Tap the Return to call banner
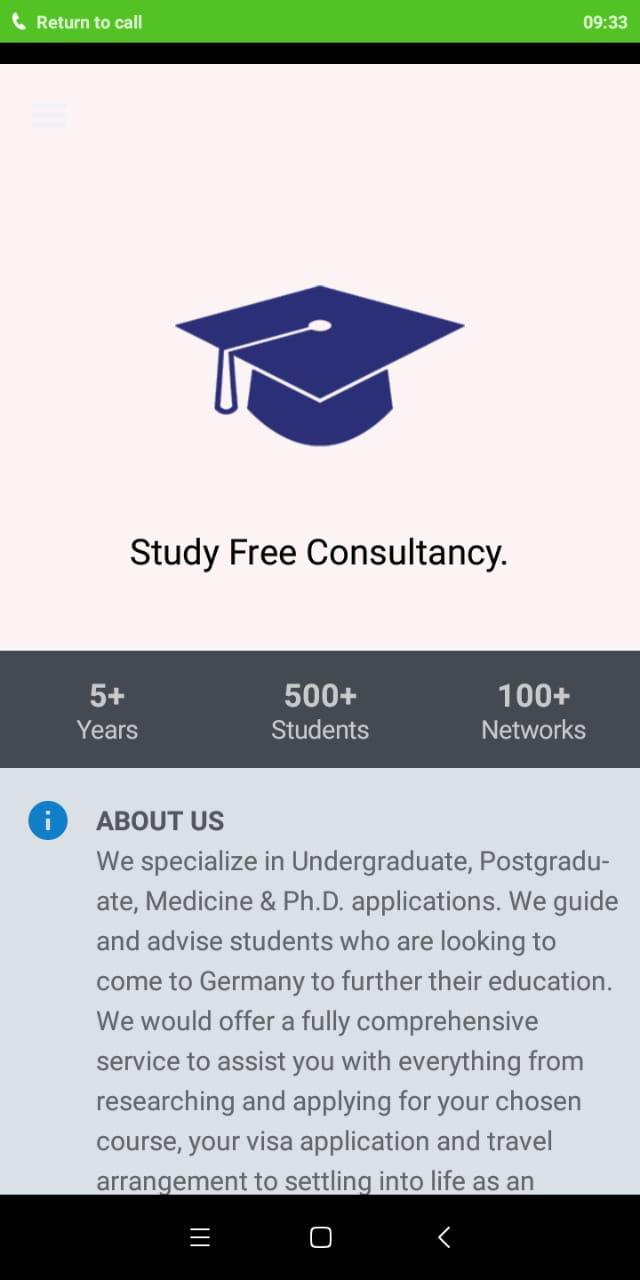The height and width of the screenshot is (1280, 640). click(x=320, y=21)
